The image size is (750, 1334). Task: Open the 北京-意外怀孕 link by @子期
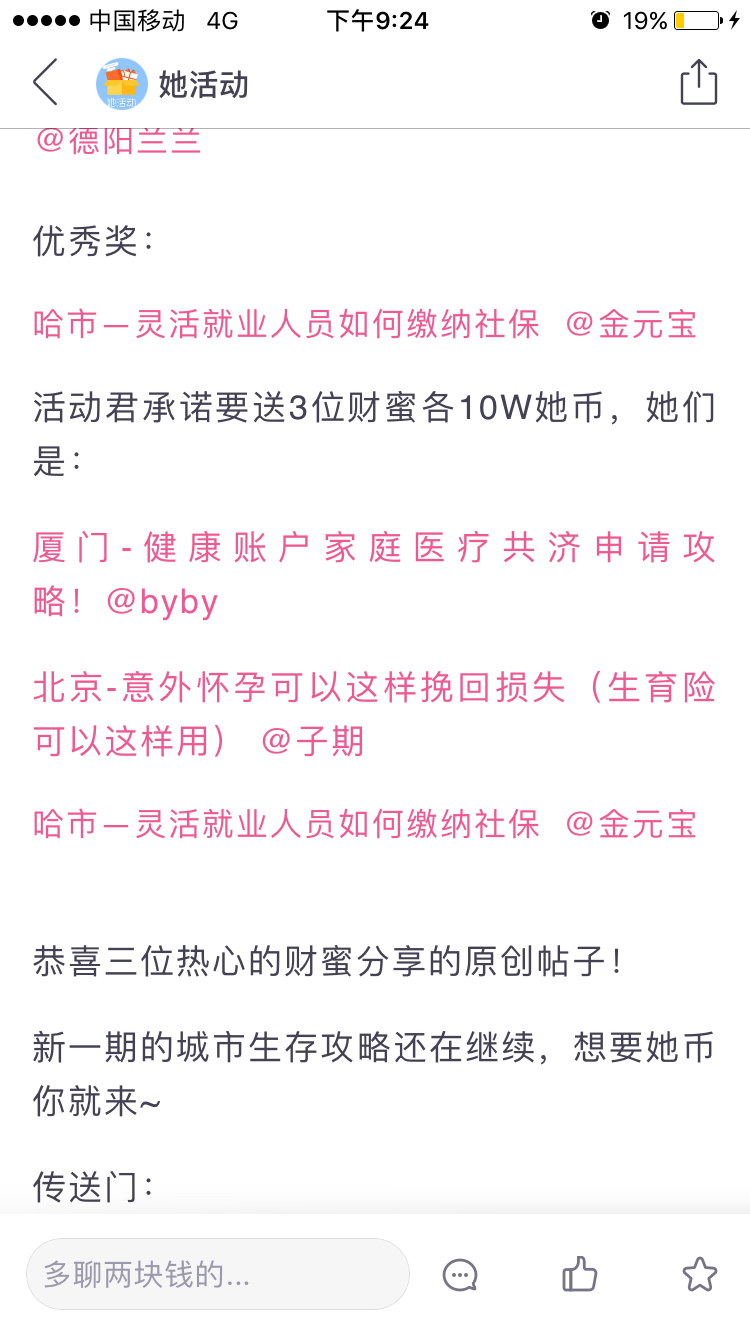pos(374,714)
